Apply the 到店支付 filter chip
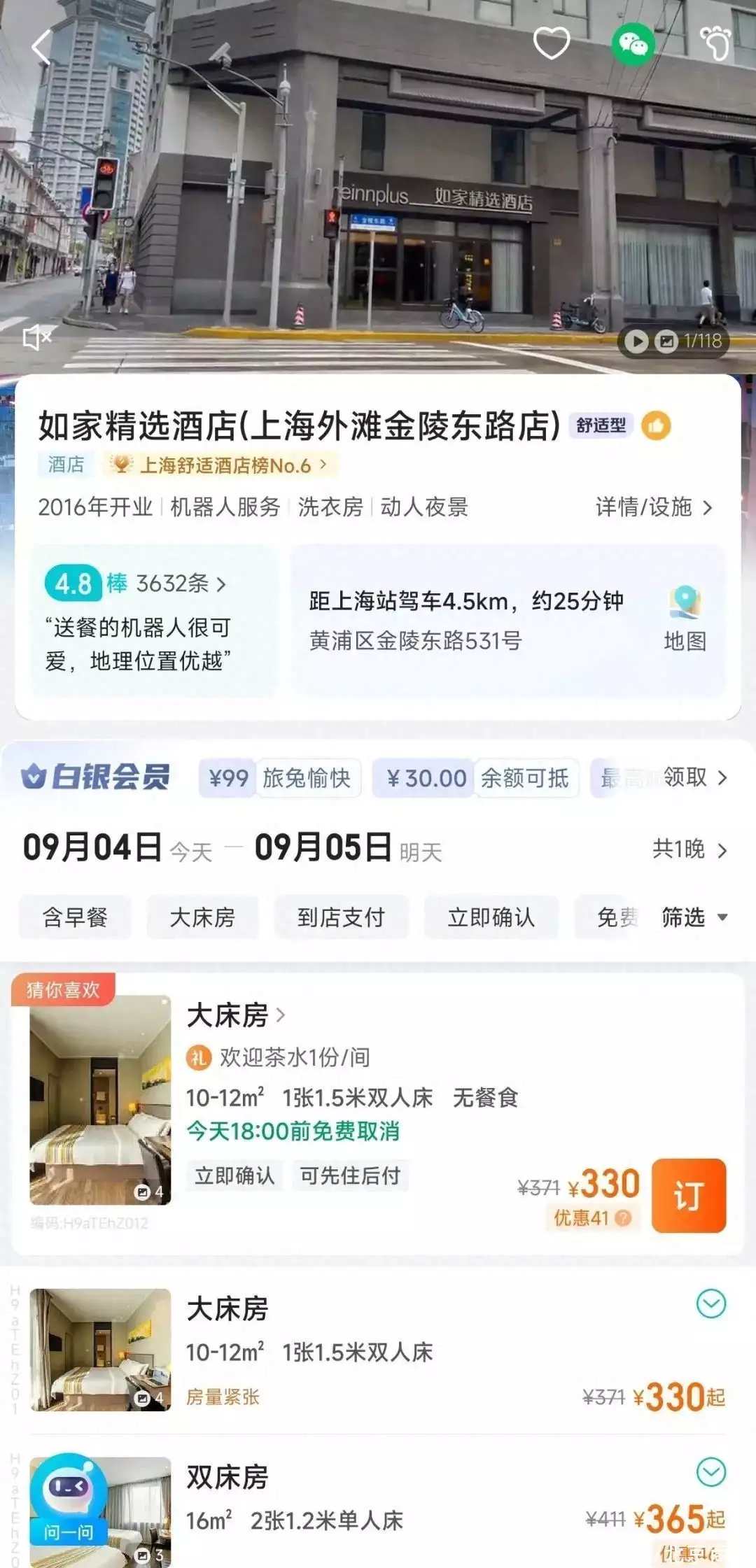This screenshot has height=1568, width=756. (x=341, y=917)
